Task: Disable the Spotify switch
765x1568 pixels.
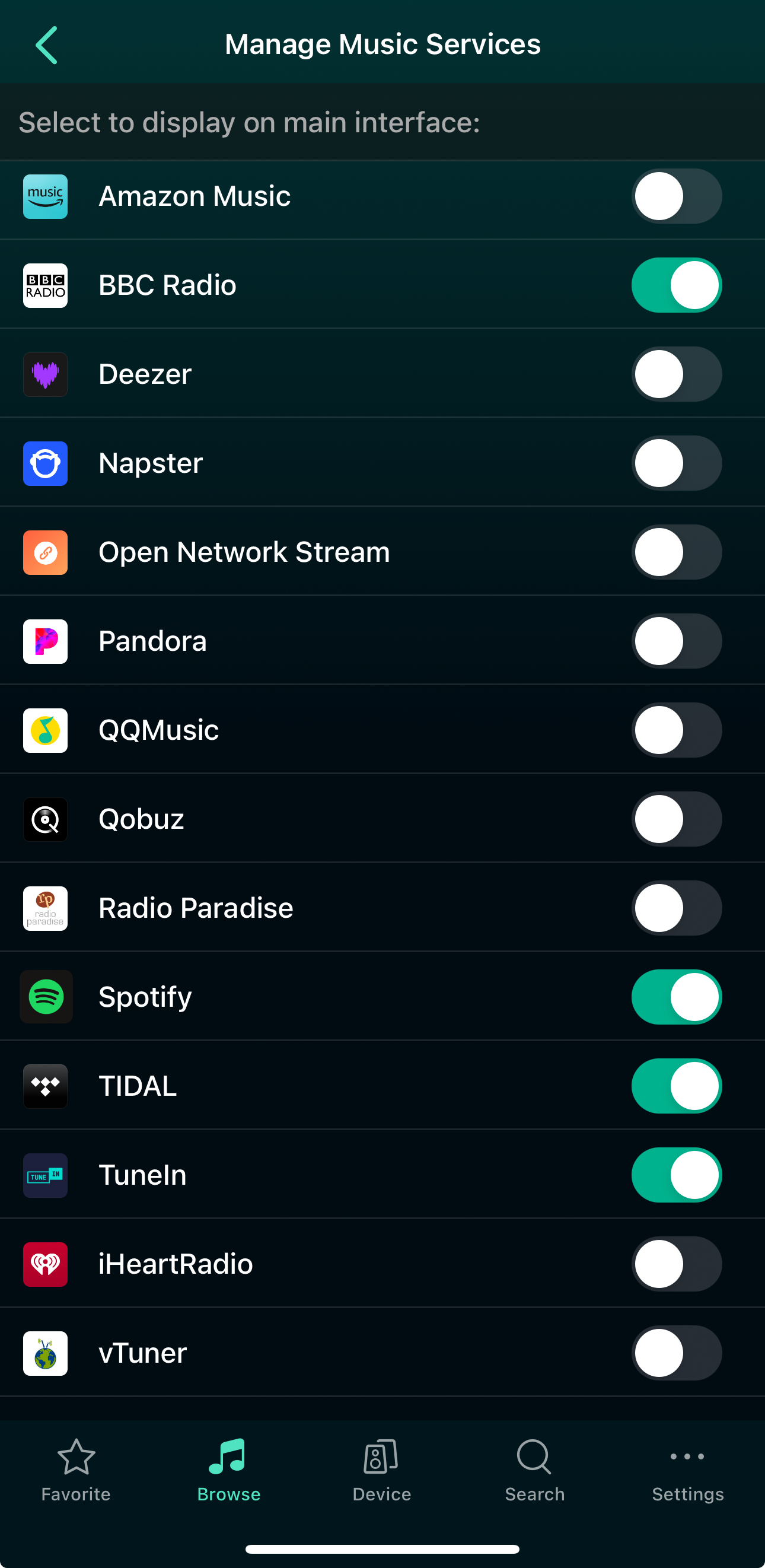Action: [x=676, y=997]
